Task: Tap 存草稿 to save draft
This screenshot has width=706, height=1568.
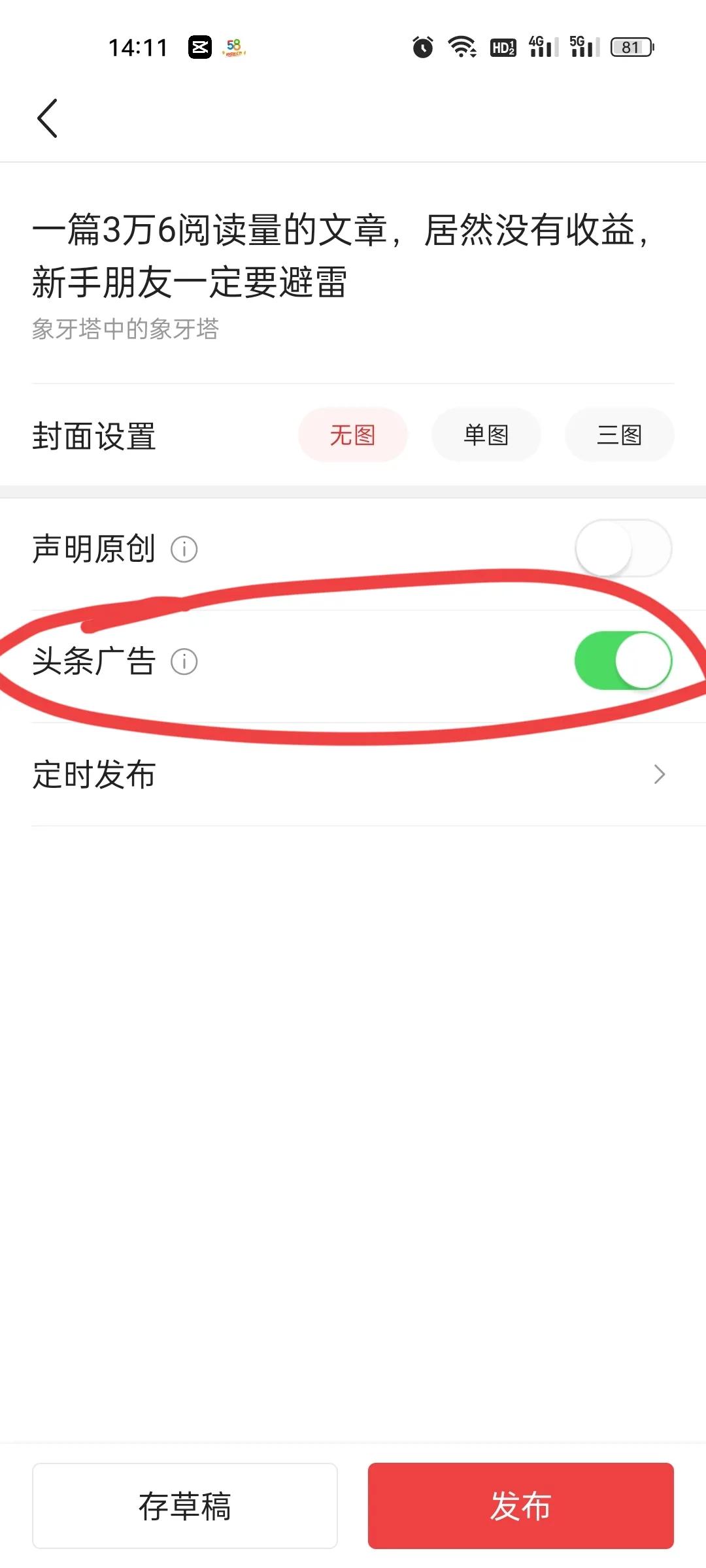Action: point(184,1506)
